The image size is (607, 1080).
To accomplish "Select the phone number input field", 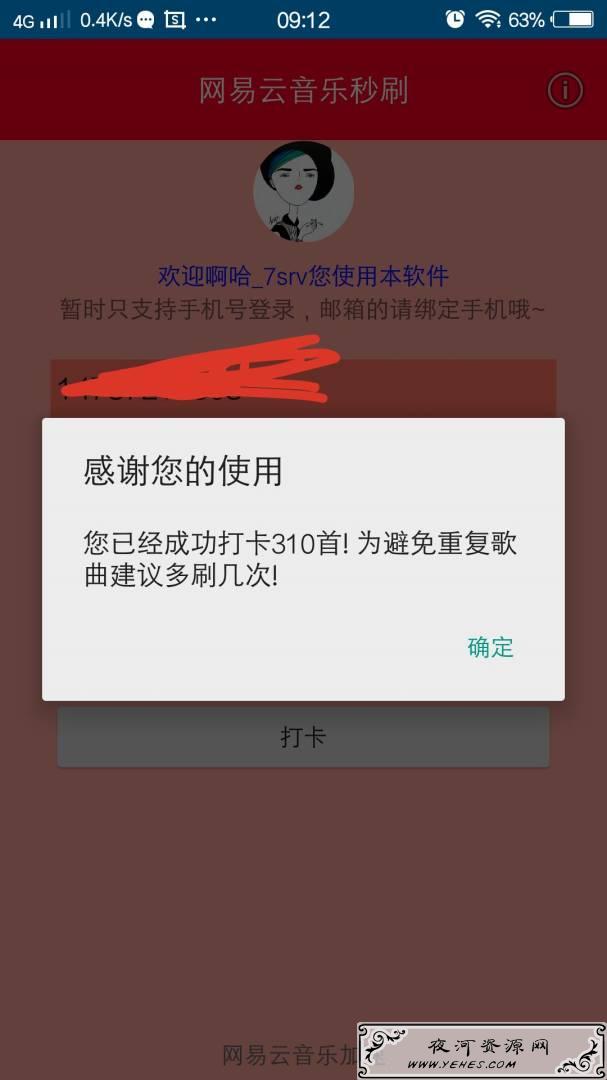I will tap(303, 388).
